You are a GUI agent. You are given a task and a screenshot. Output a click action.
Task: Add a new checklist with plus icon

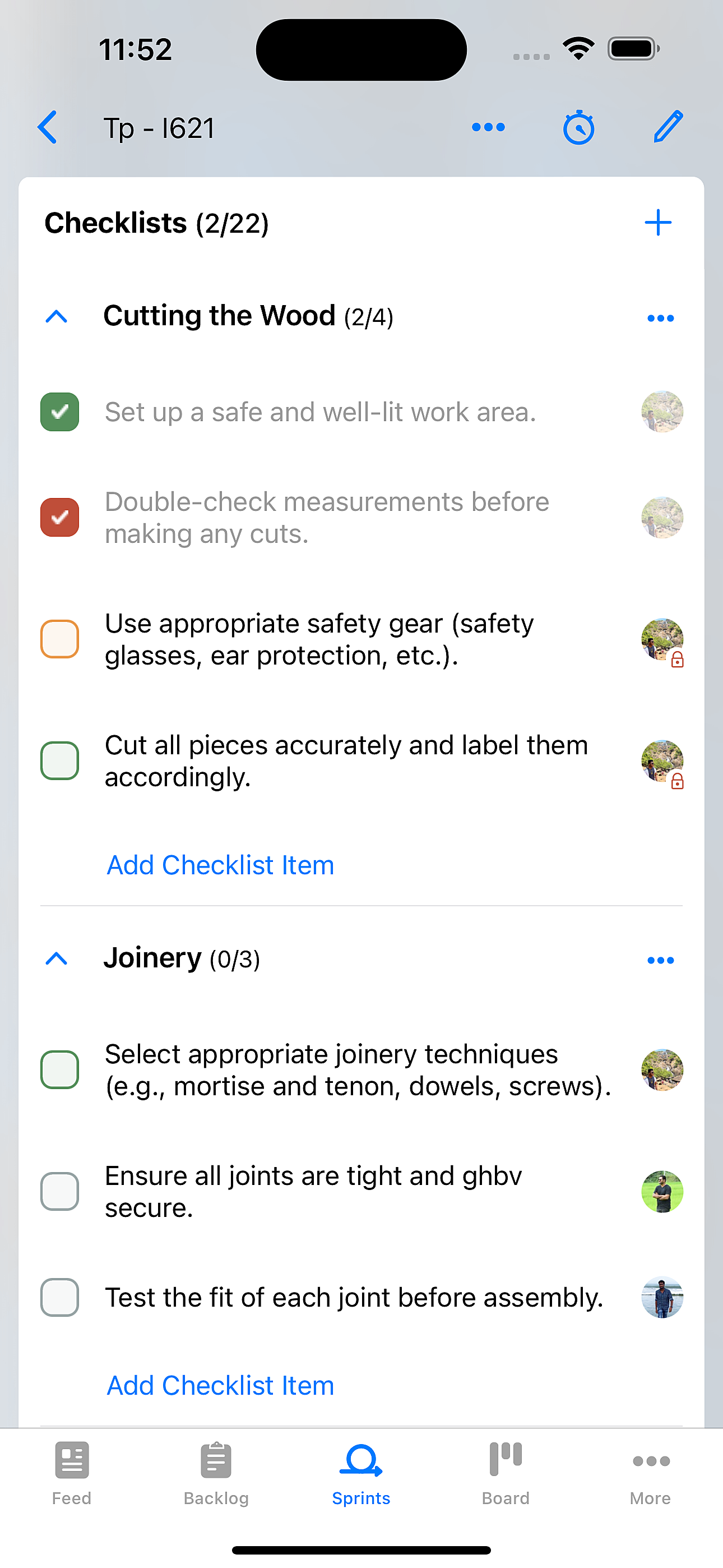click(658, 223)
